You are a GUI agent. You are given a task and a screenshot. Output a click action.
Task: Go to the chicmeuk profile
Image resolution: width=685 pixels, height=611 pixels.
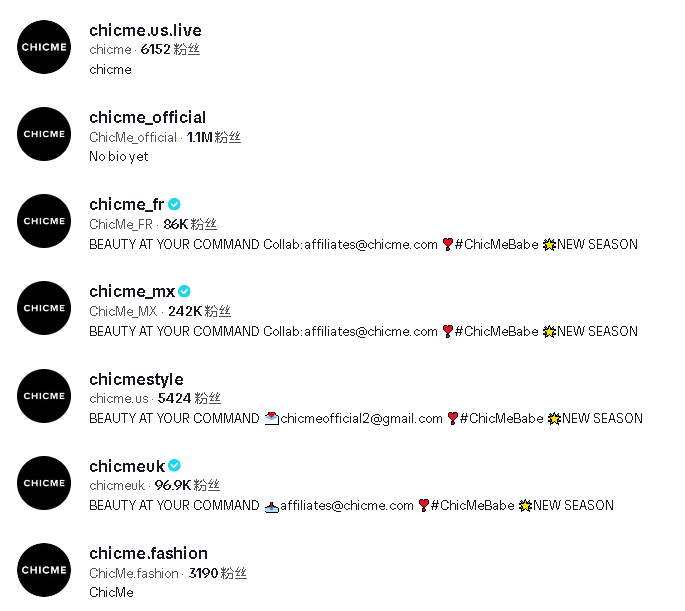pyautogui.click(x=127, y=466)
